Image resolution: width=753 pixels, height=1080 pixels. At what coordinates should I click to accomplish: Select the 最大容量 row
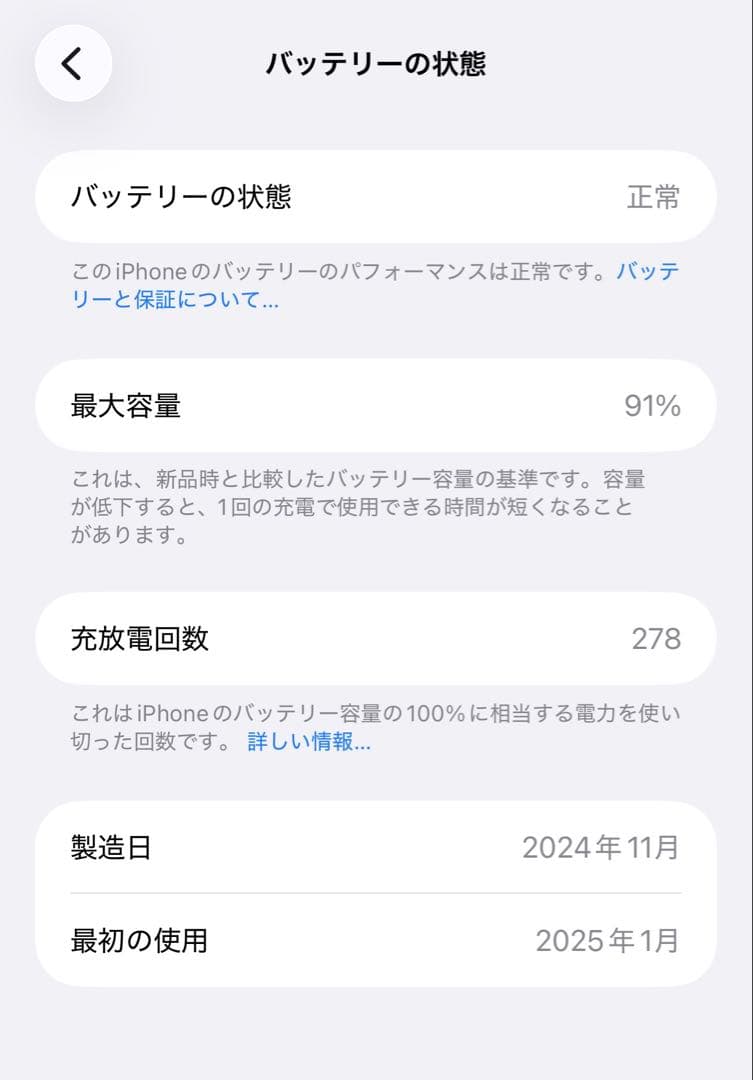pyautogui.click(x=376, y=406)
